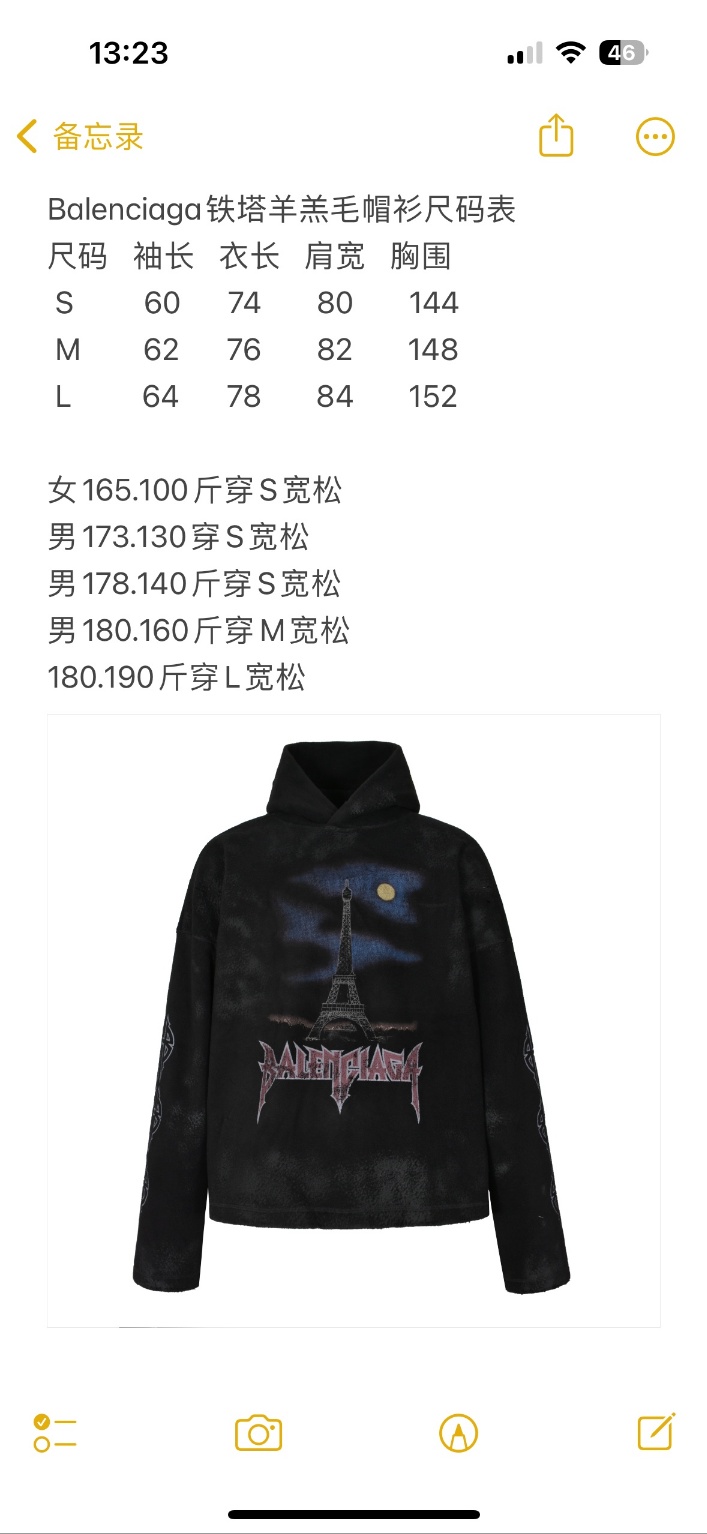The height and width of the screenshot is (1534, 707).
Task: Share this note
Action: click(x=556, y=136)
